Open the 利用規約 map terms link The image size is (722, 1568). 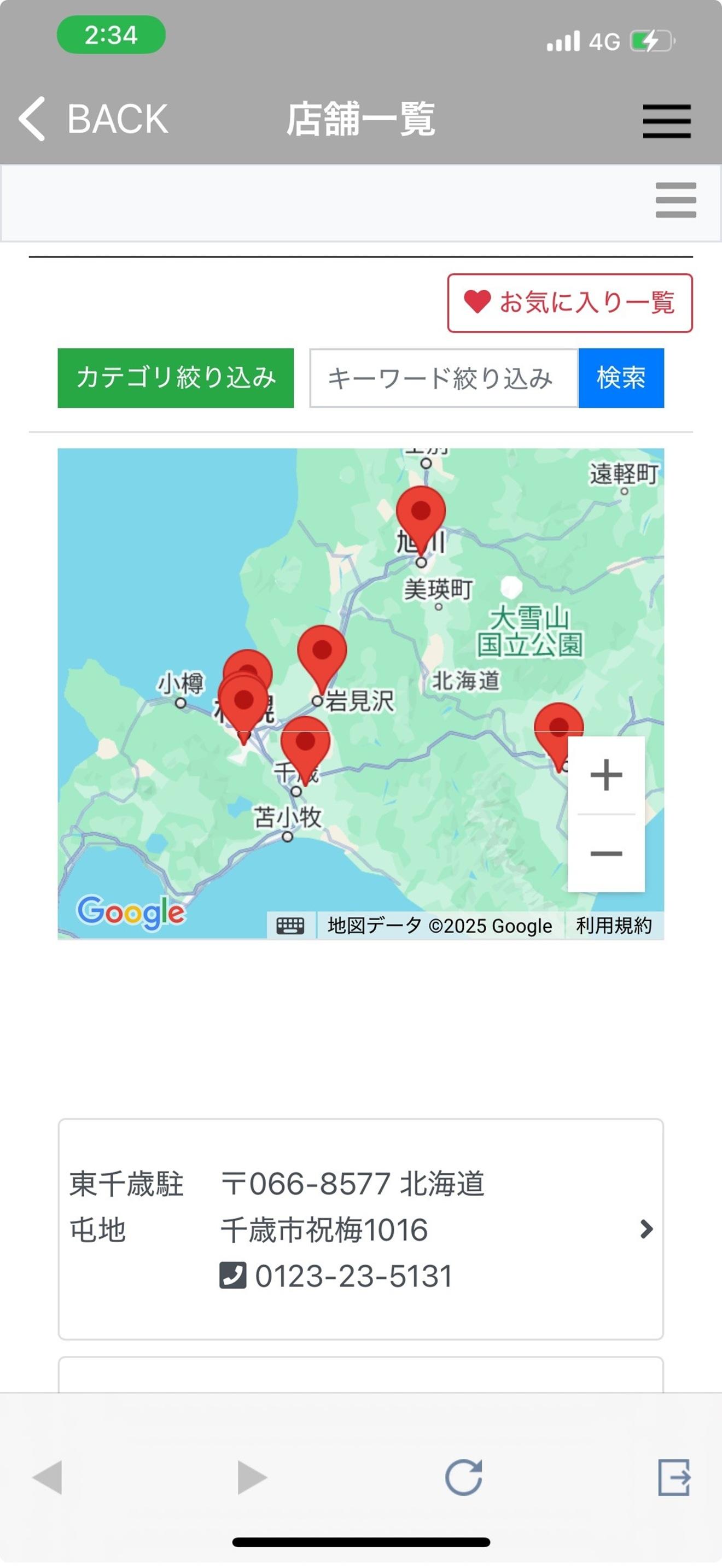tap(614, 925)
